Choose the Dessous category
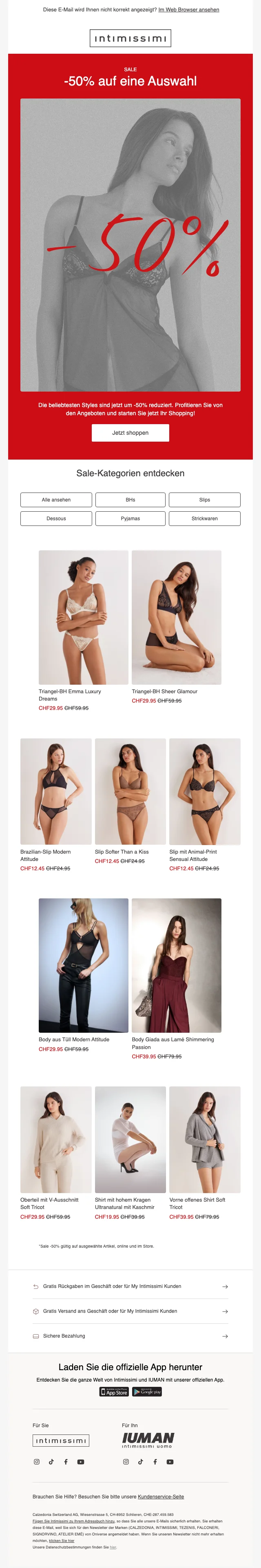261x1568 pixels. pyautogui.click(x=56, y=519)
